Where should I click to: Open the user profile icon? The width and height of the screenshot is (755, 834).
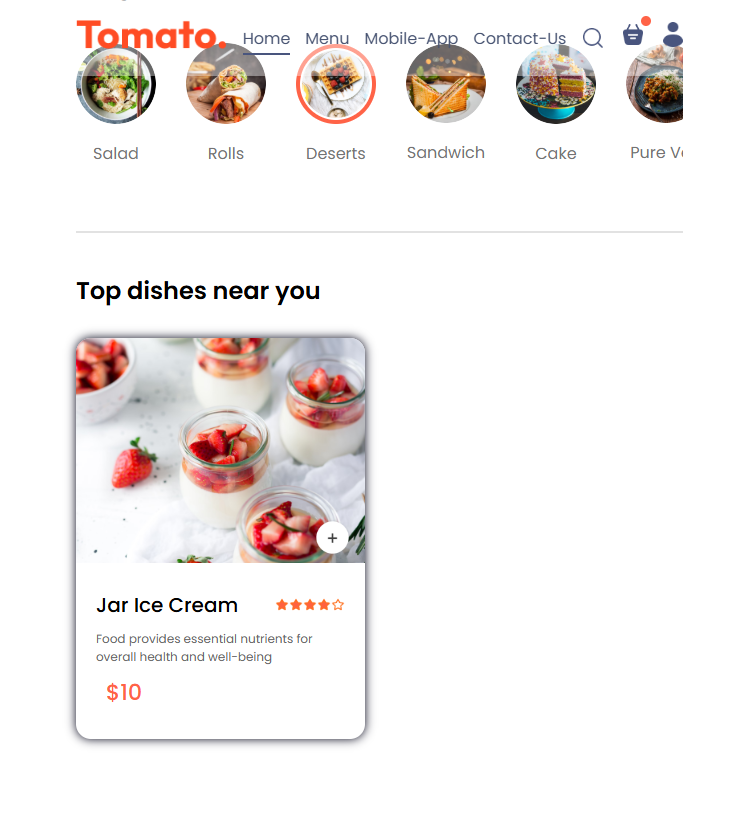tap(673, 35)
